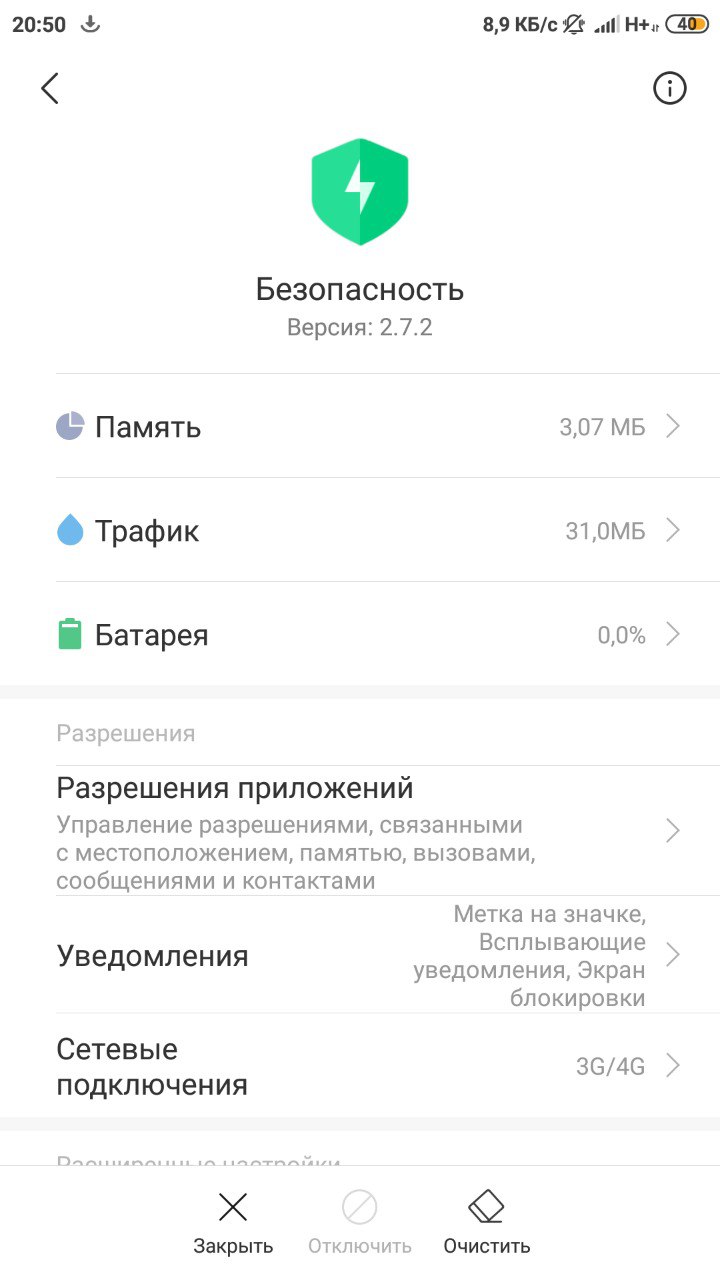Tap the Очистить button

click(487, 1223)
